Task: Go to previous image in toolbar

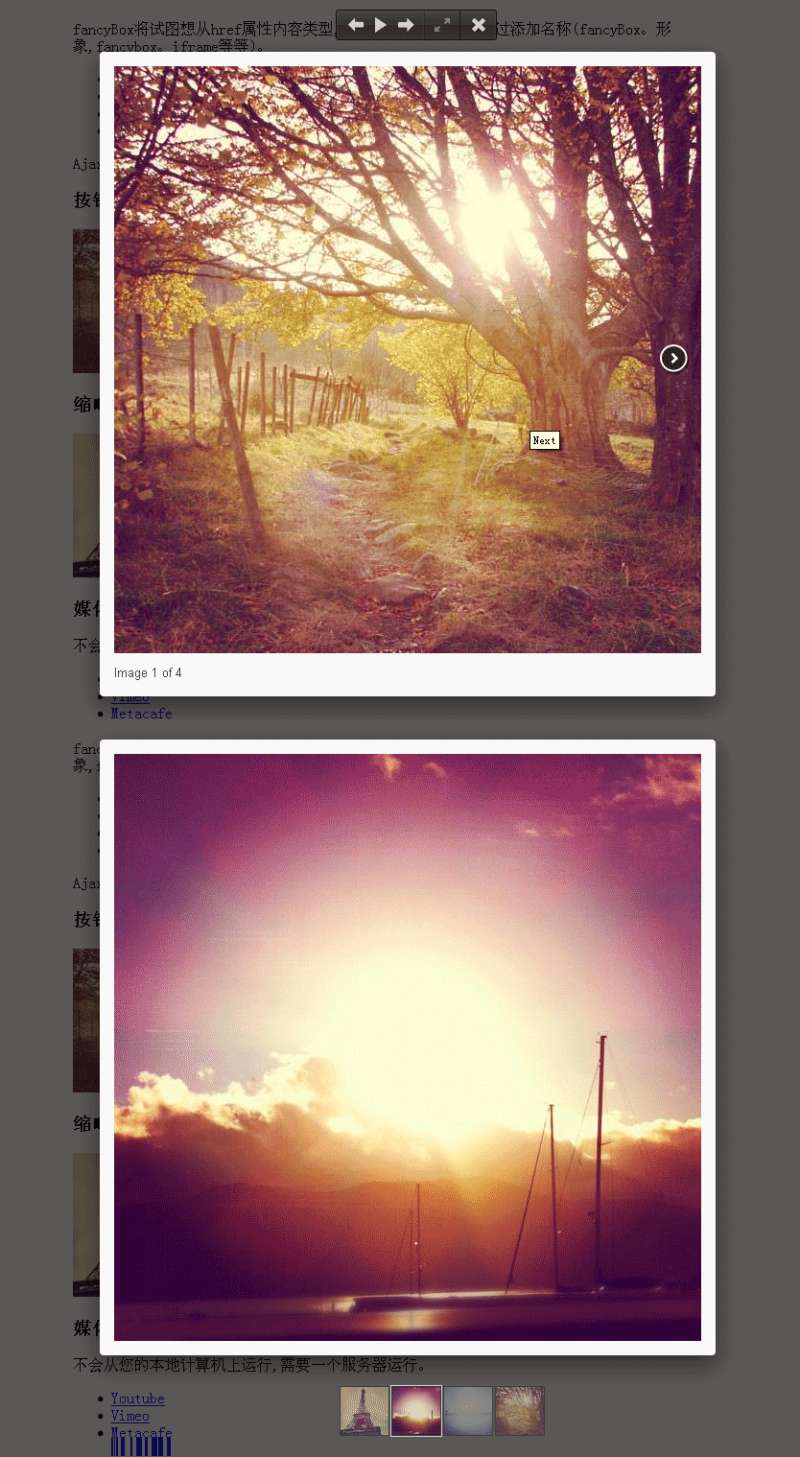Action: pyautogui.click(x=355, y=25)
